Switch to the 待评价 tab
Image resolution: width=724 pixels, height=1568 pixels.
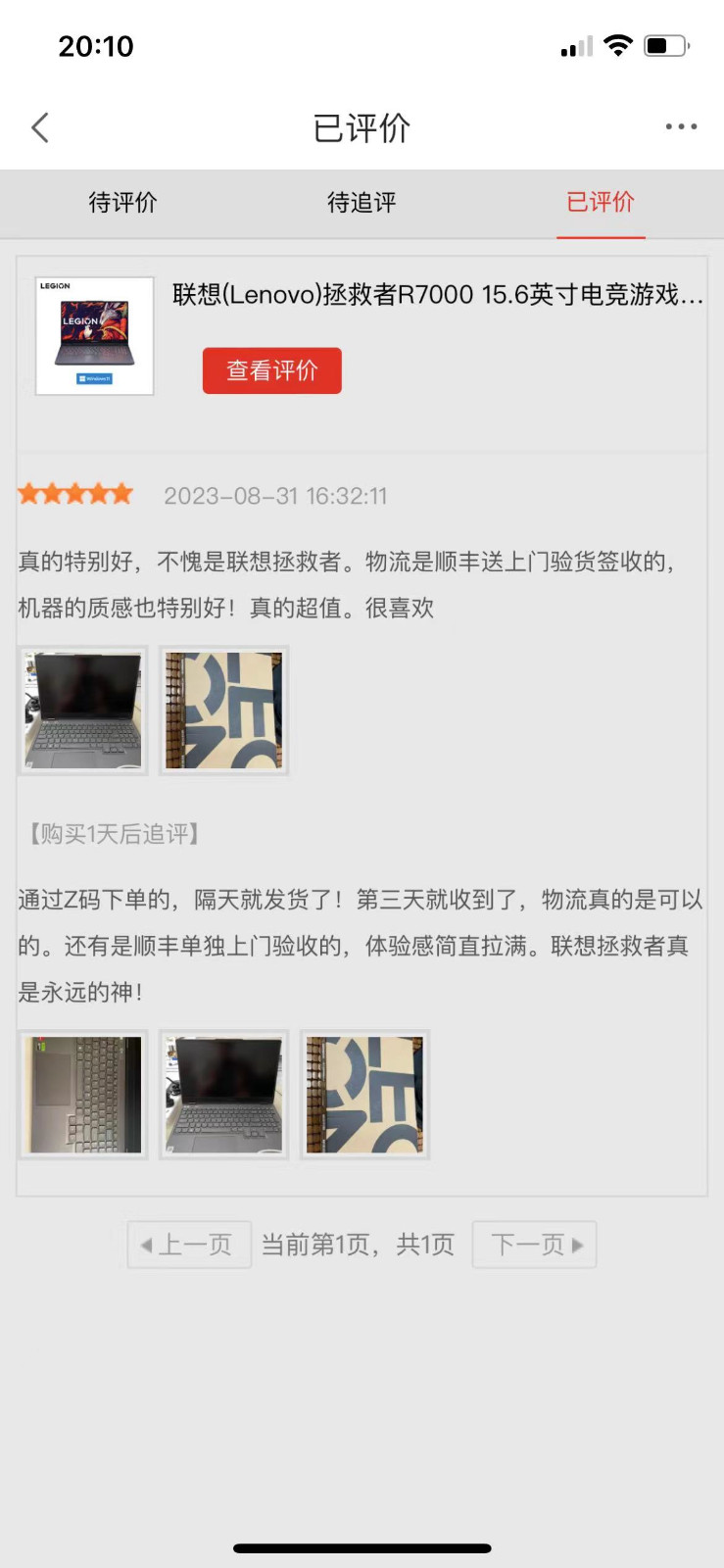coord(122,203)
